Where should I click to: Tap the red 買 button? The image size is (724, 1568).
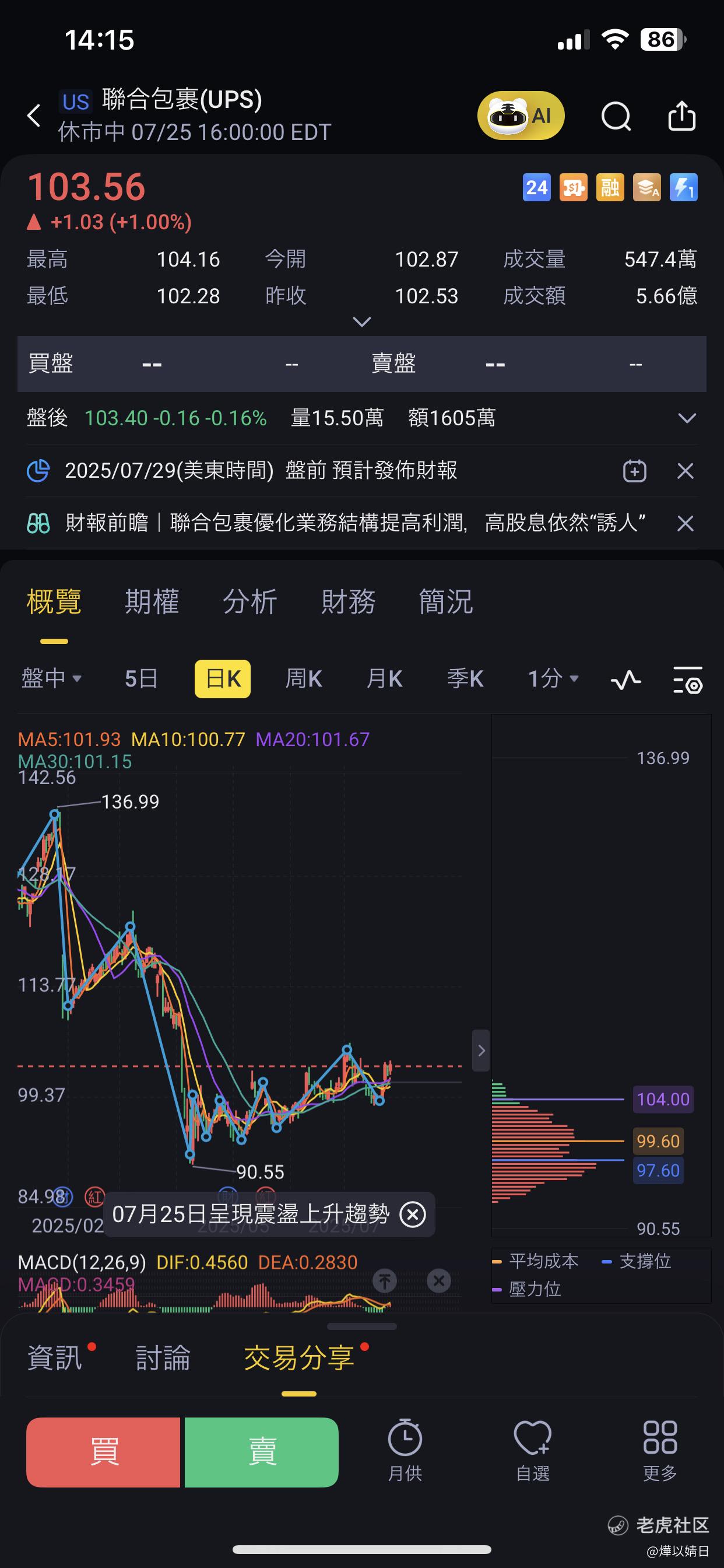coord(103,1452)
